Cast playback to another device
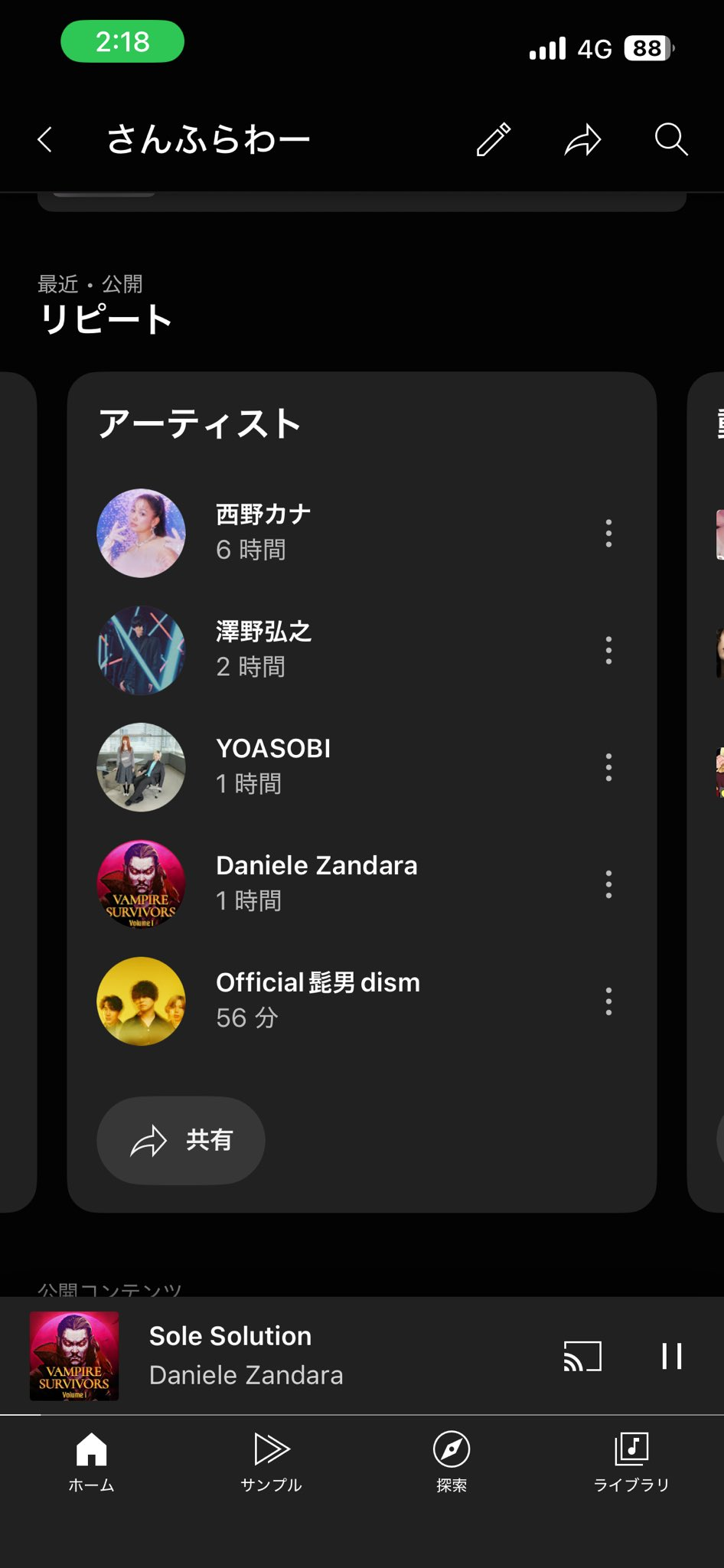 [x=582, y=1356]
